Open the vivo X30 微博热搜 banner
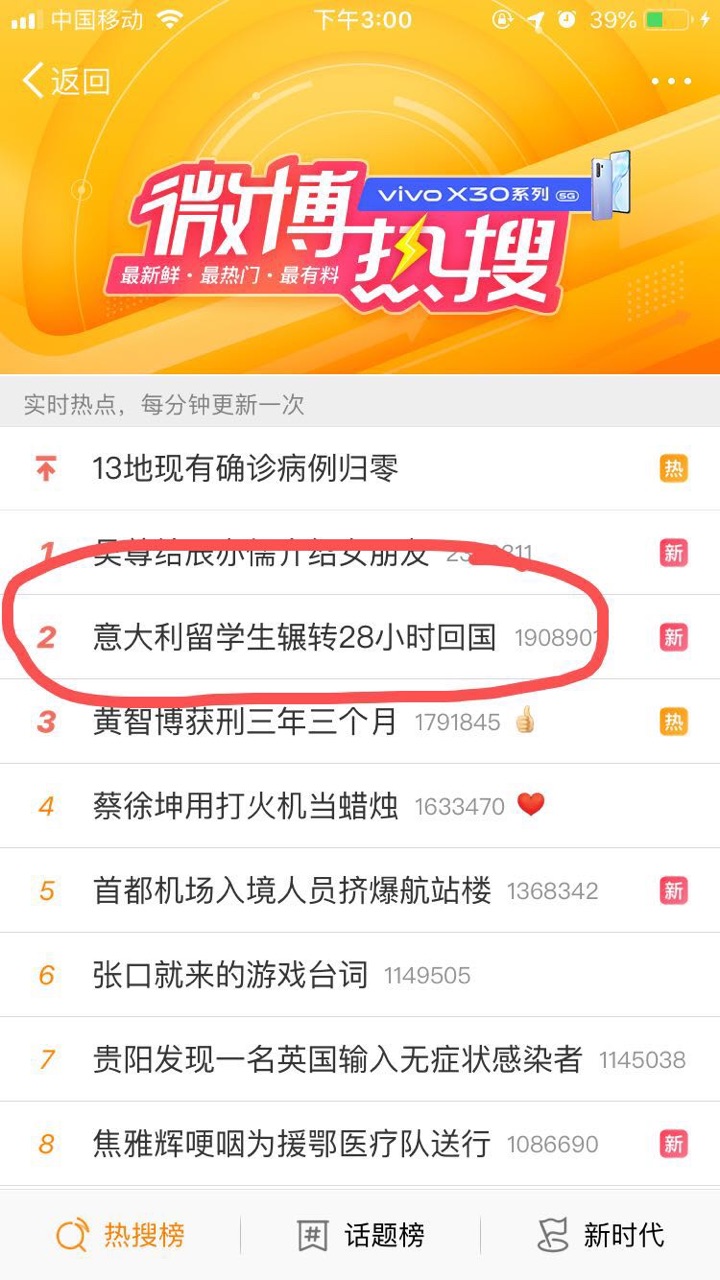The width and height of the screenshot is (720, 1280). (360, 230)
